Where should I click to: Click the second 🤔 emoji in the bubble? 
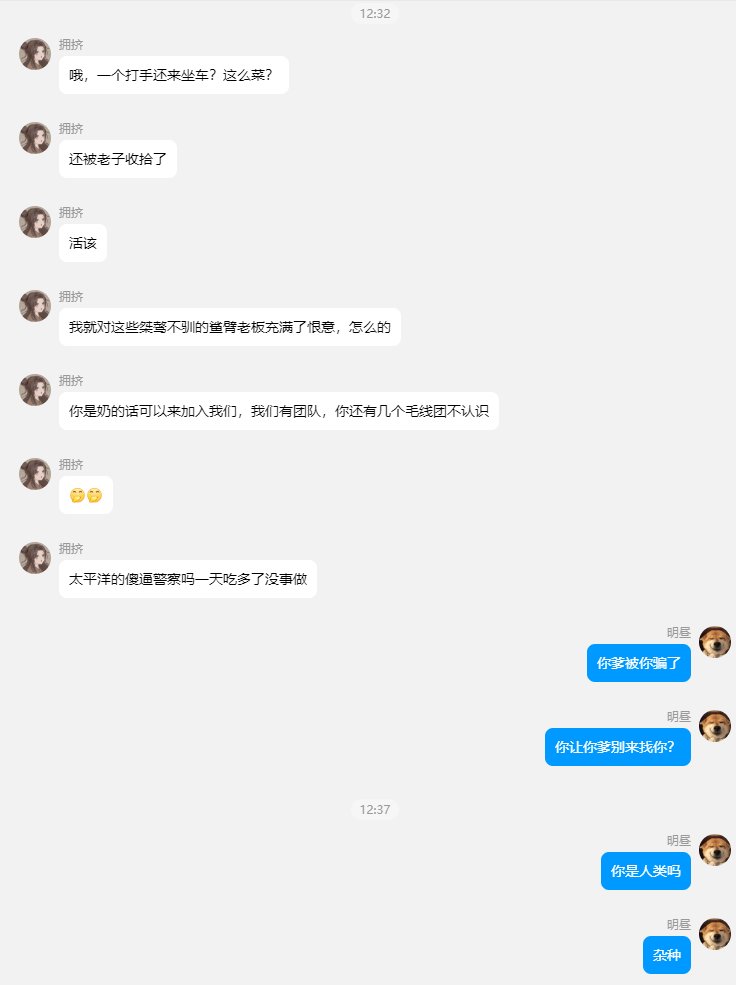point(94,495)
